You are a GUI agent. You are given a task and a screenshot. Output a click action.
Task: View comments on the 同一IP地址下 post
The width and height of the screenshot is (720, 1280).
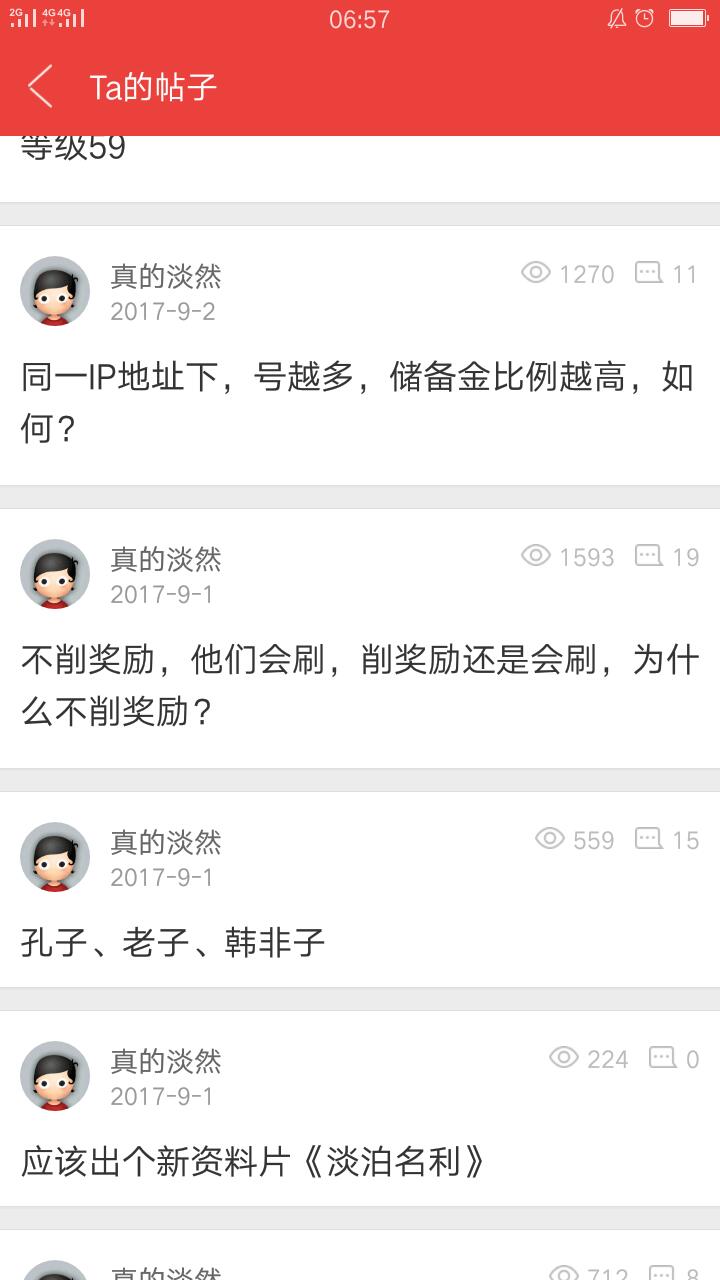pos(666,274)
